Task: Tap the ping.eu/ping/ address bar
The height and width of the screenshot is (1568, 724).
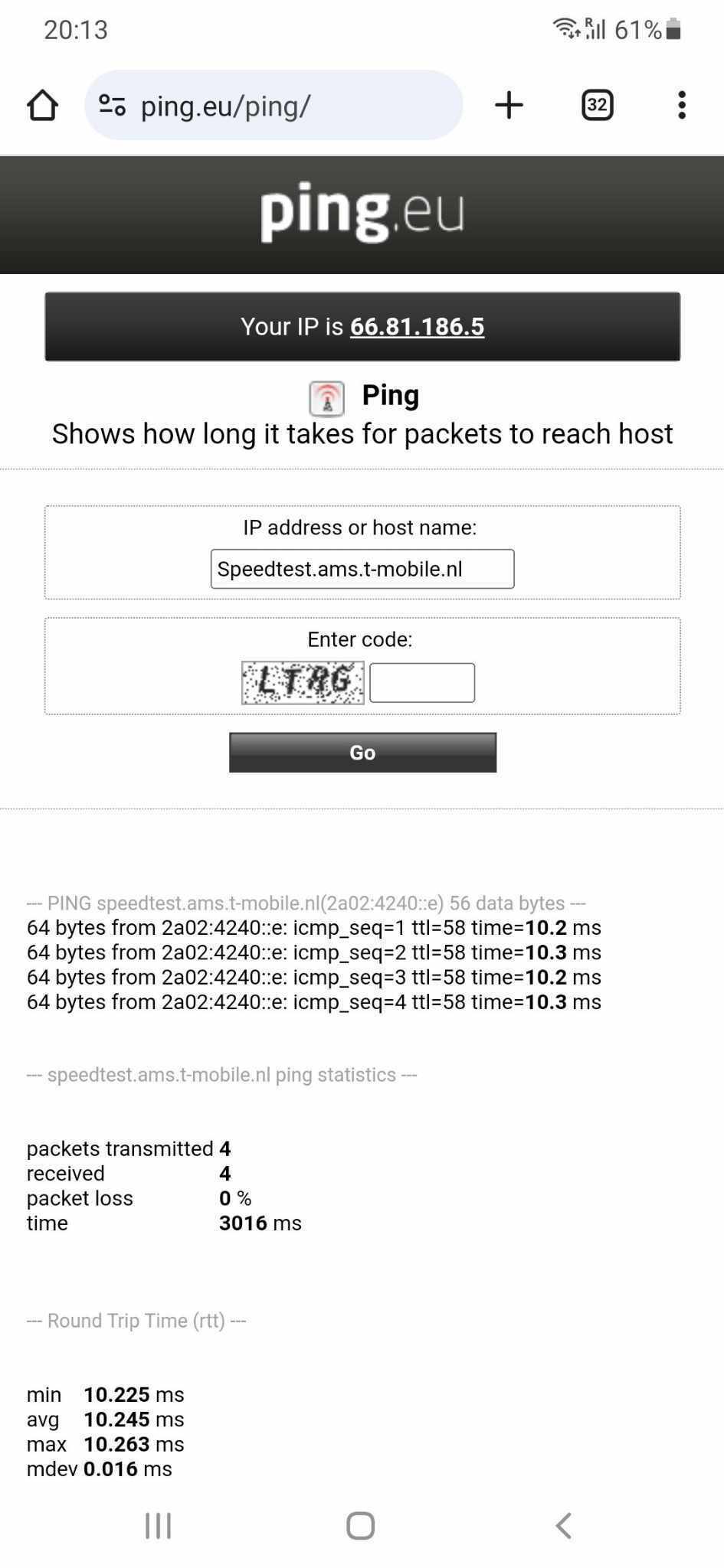Action: 274,106
